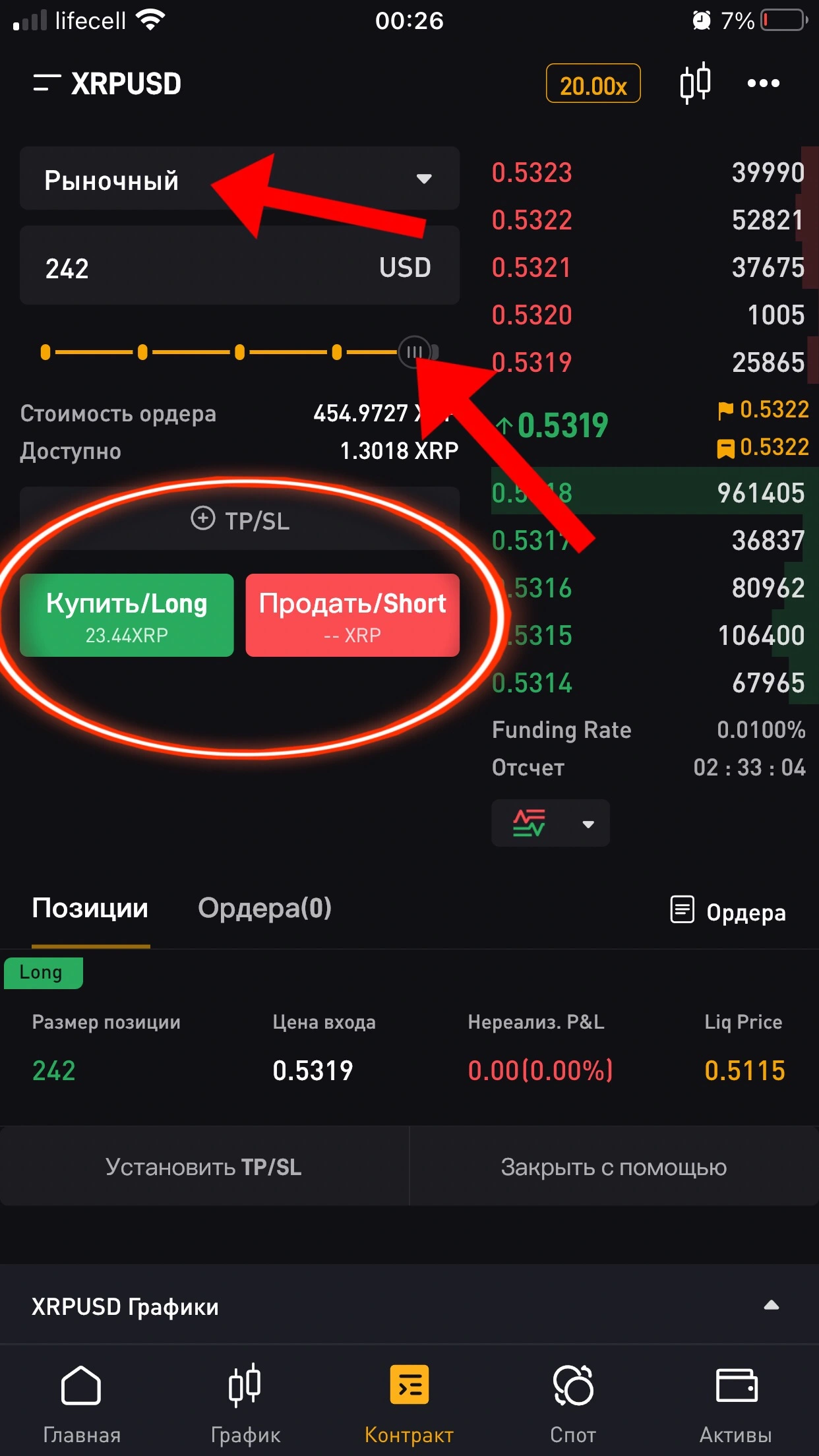Expand the Рыночный order type dropdown
This screenshot has height=1456, width=819.
tap(239, 179)
